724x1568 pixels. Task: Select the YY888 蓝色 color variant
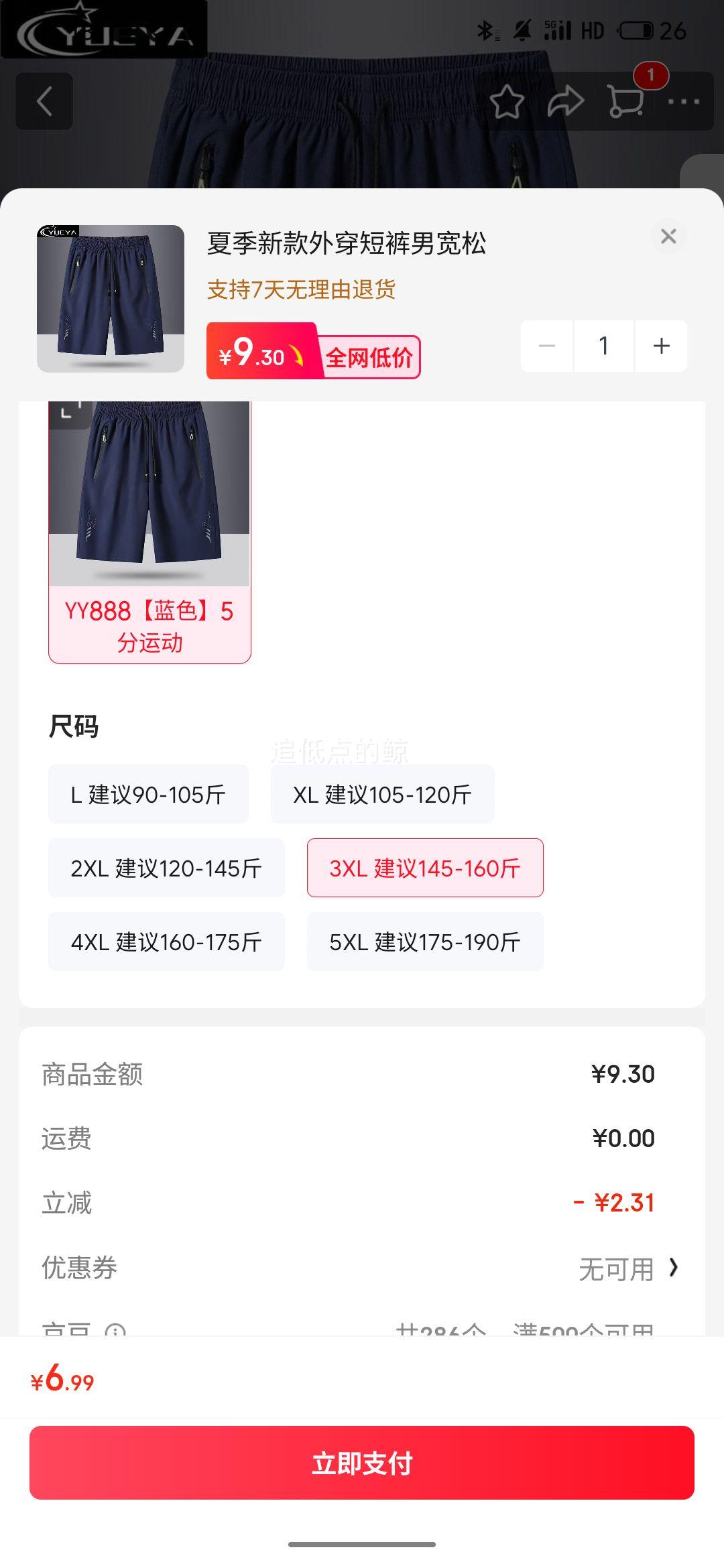[x=149, y=529]
